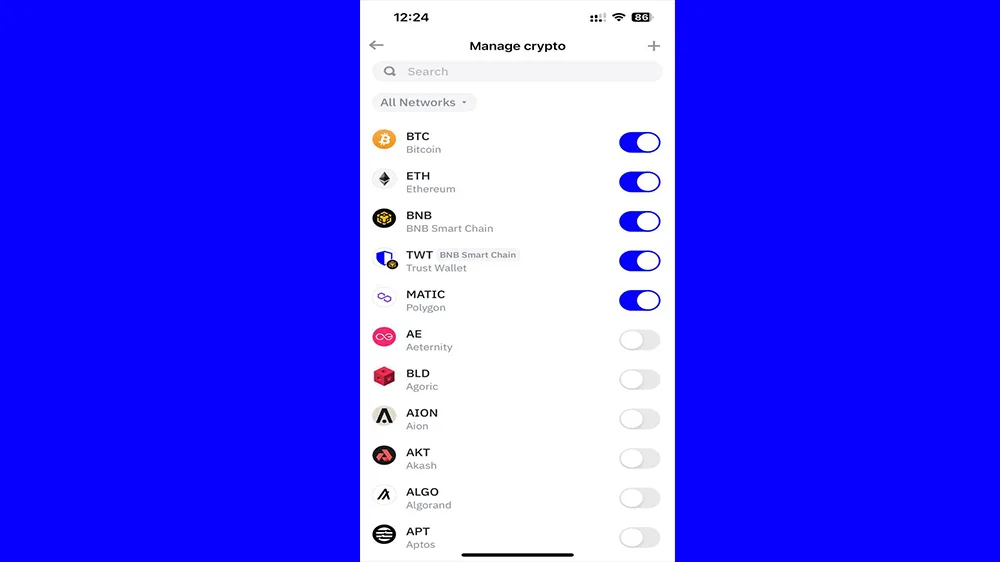Switch off TWT Trust Wallet
The height and width of the screenshot is (562, 1000).
(x=639, y=261)
